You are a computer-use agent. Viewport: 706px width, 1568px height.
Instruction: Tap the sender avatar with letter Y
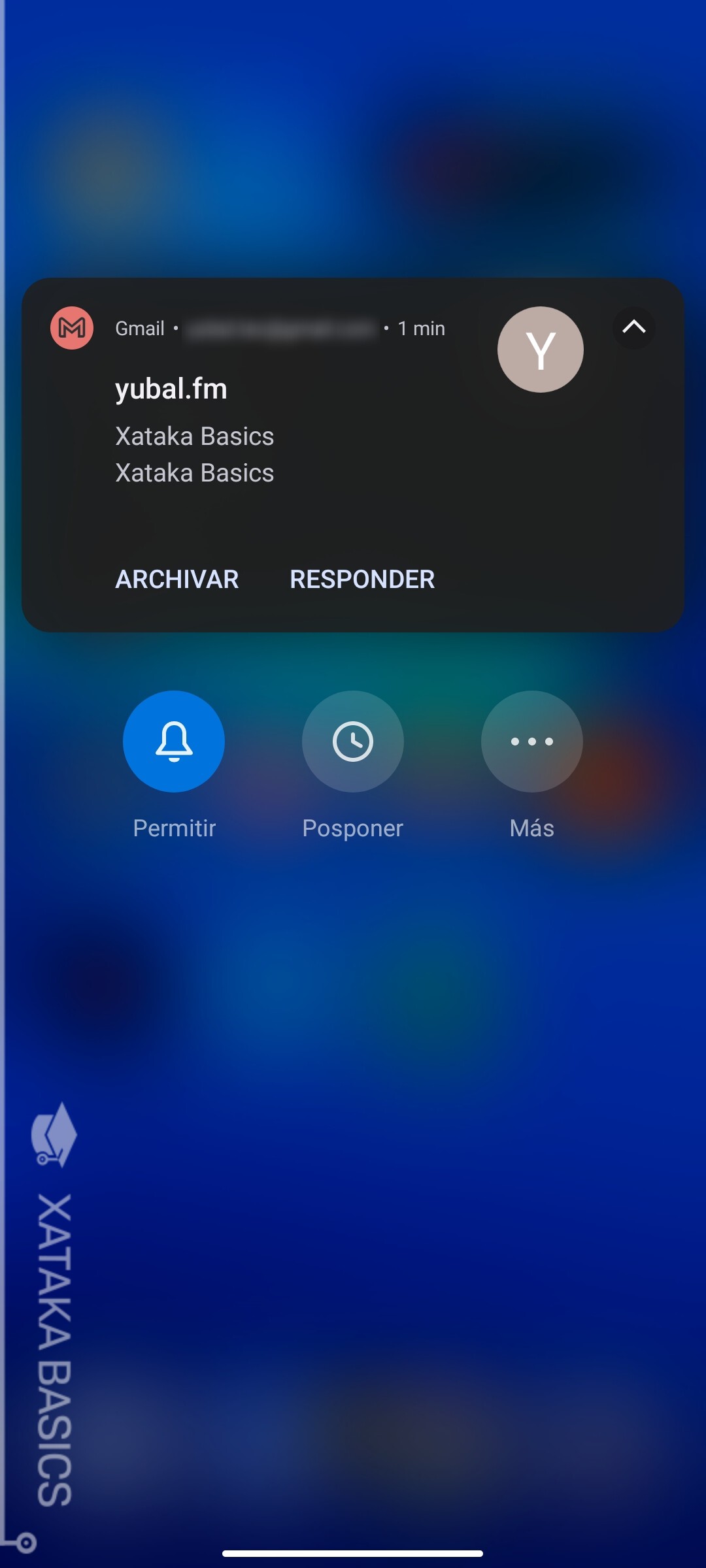click(x=540, y=350)
